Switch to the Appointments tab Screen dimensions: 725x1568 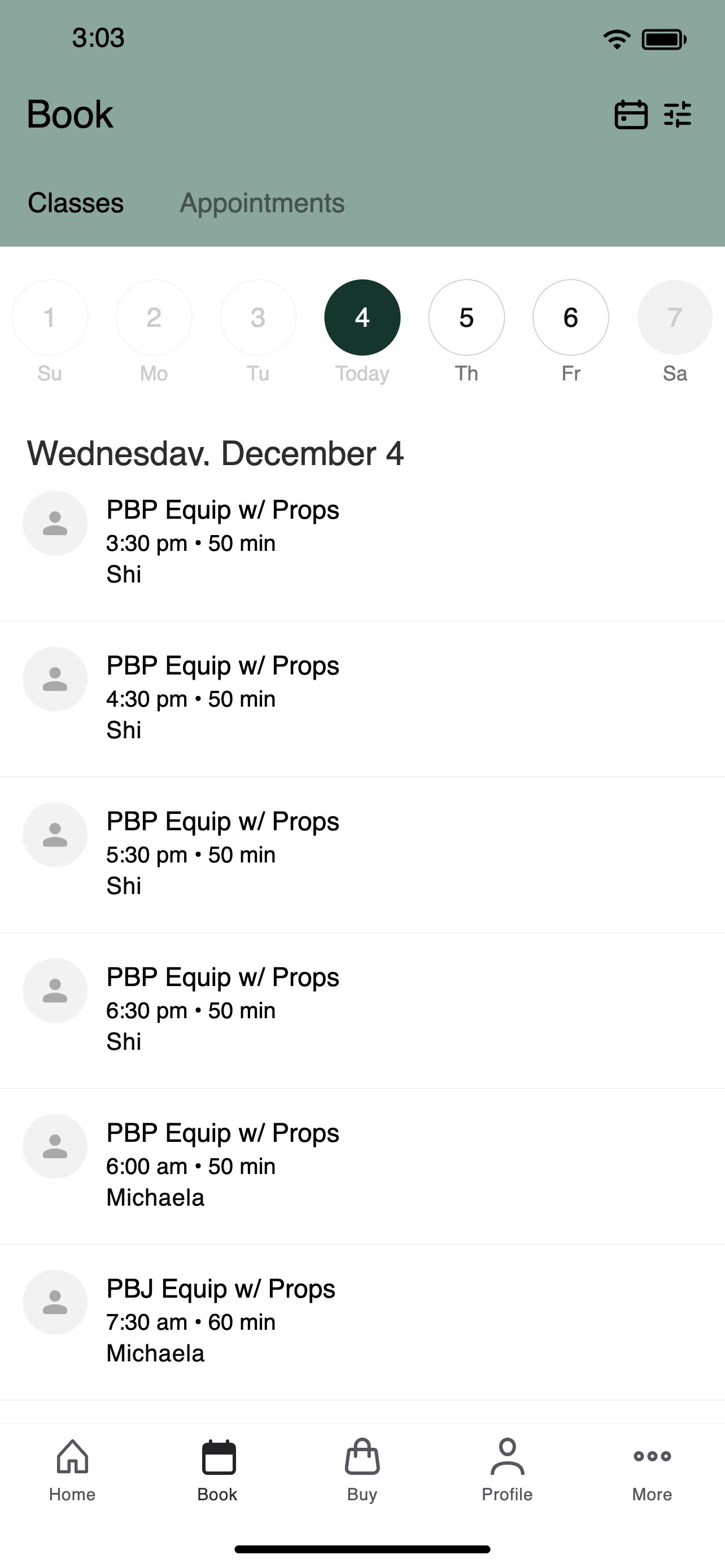[x=262, y=203]
